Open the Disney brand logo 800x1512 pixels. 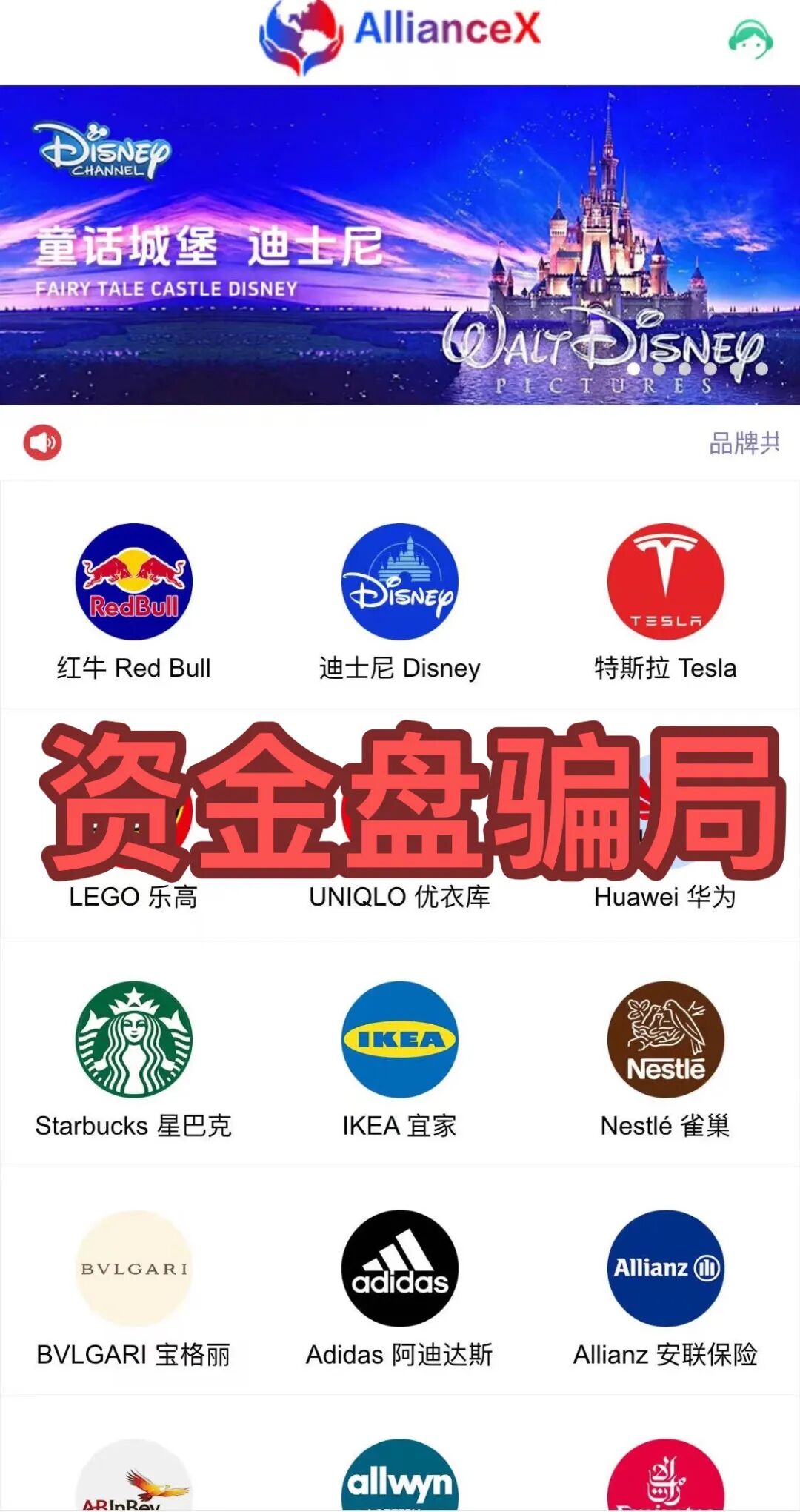[400, 583]
